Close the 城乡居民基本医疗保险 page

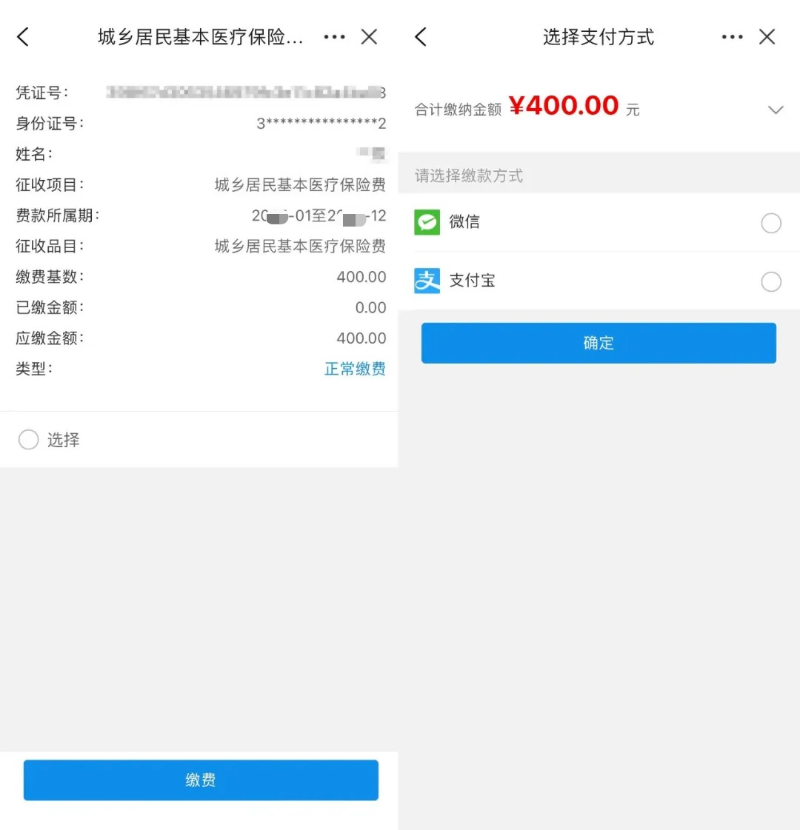(369, 37)
